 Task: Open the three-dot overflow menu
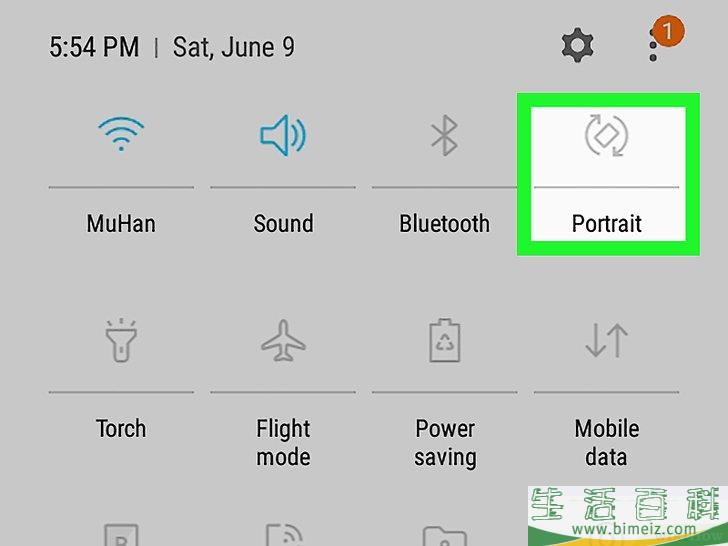[653, 46]
